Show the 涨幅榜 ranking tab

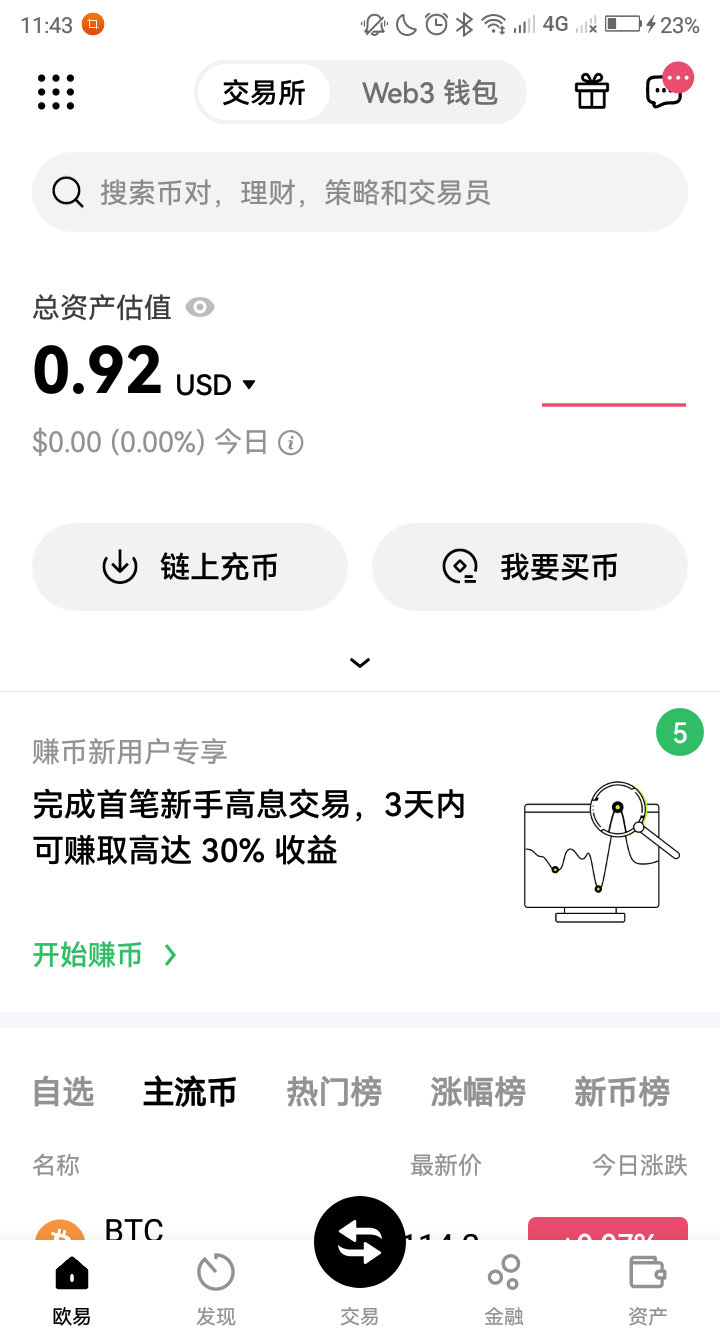(x=478, y=1092)
